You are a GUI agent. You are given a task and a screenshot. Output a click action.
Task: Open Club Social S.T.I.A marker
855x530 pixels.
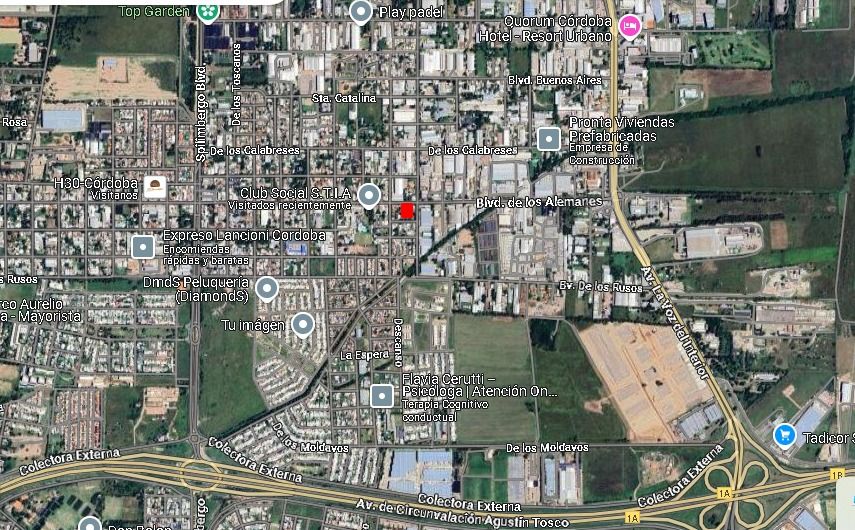click(369, 194)
